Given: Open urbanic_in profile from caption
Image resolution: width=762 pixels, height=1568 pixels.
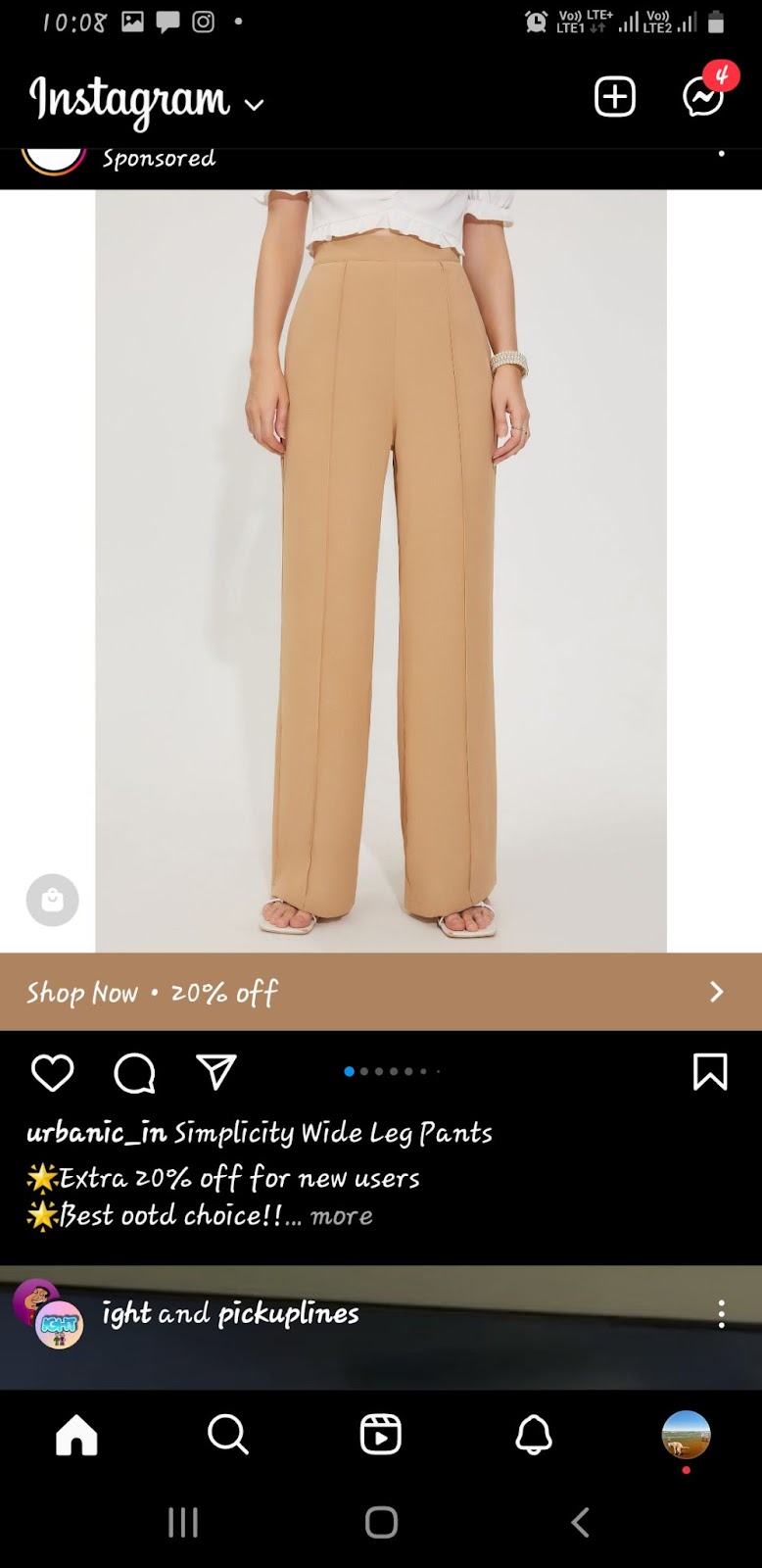Looking at the screenshot, I should coord(96,1133).
